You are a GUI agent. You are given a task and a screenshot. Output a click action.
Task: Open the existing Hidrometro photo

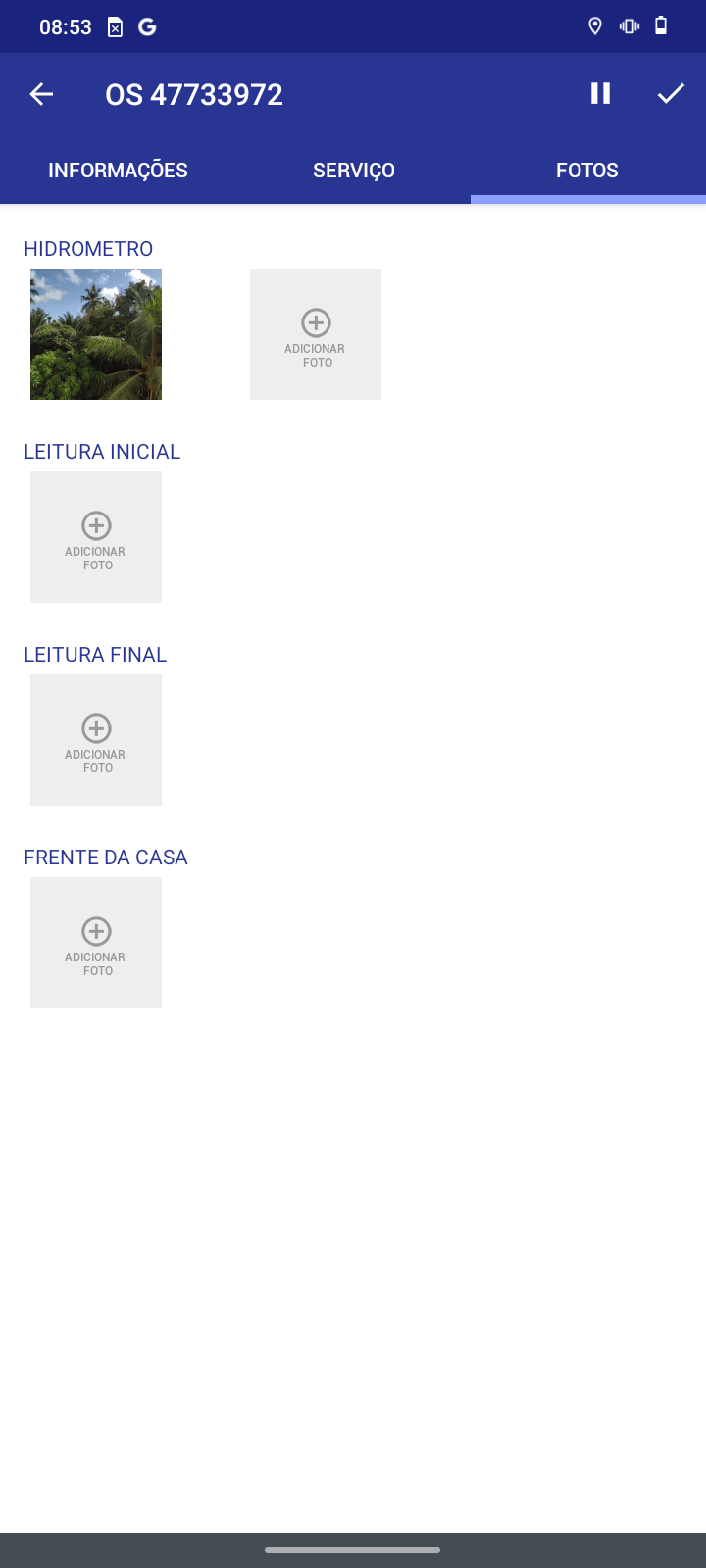pos(96,334)
